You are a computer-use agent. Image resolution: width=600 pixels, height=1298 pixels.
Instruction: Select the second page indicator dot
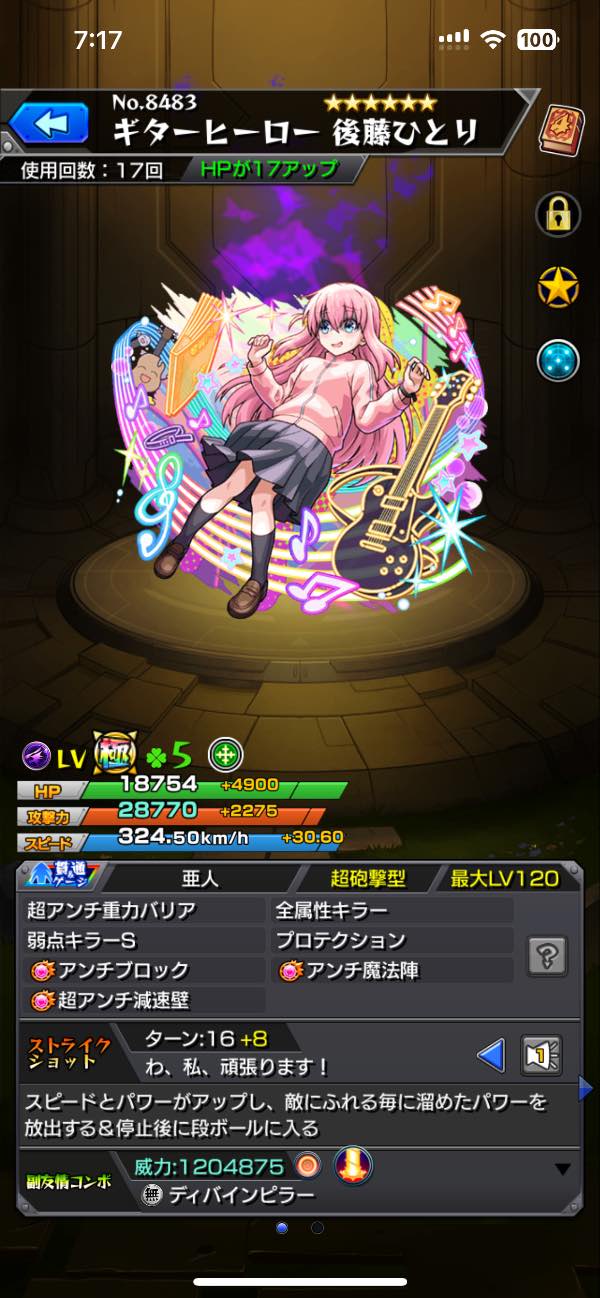pos(318,1227)
